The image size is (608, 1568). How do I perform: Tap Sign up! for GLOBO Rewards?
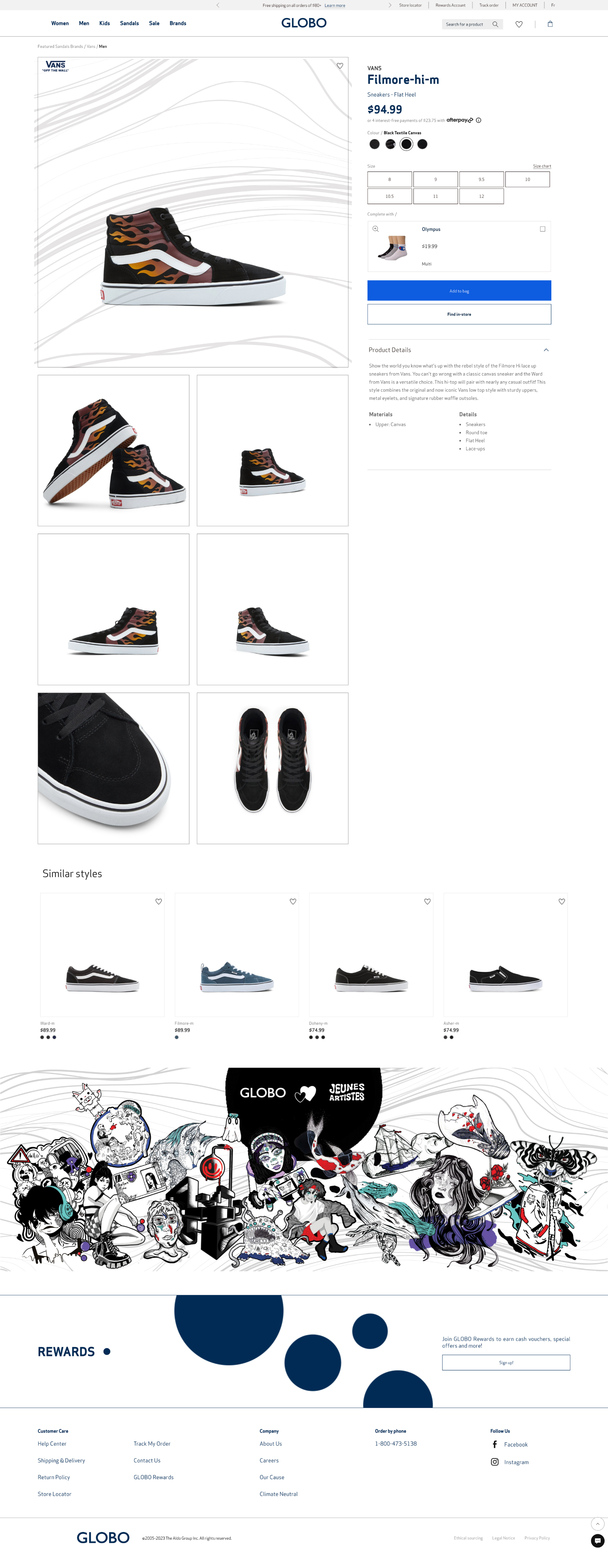[x=506, y=1362]
